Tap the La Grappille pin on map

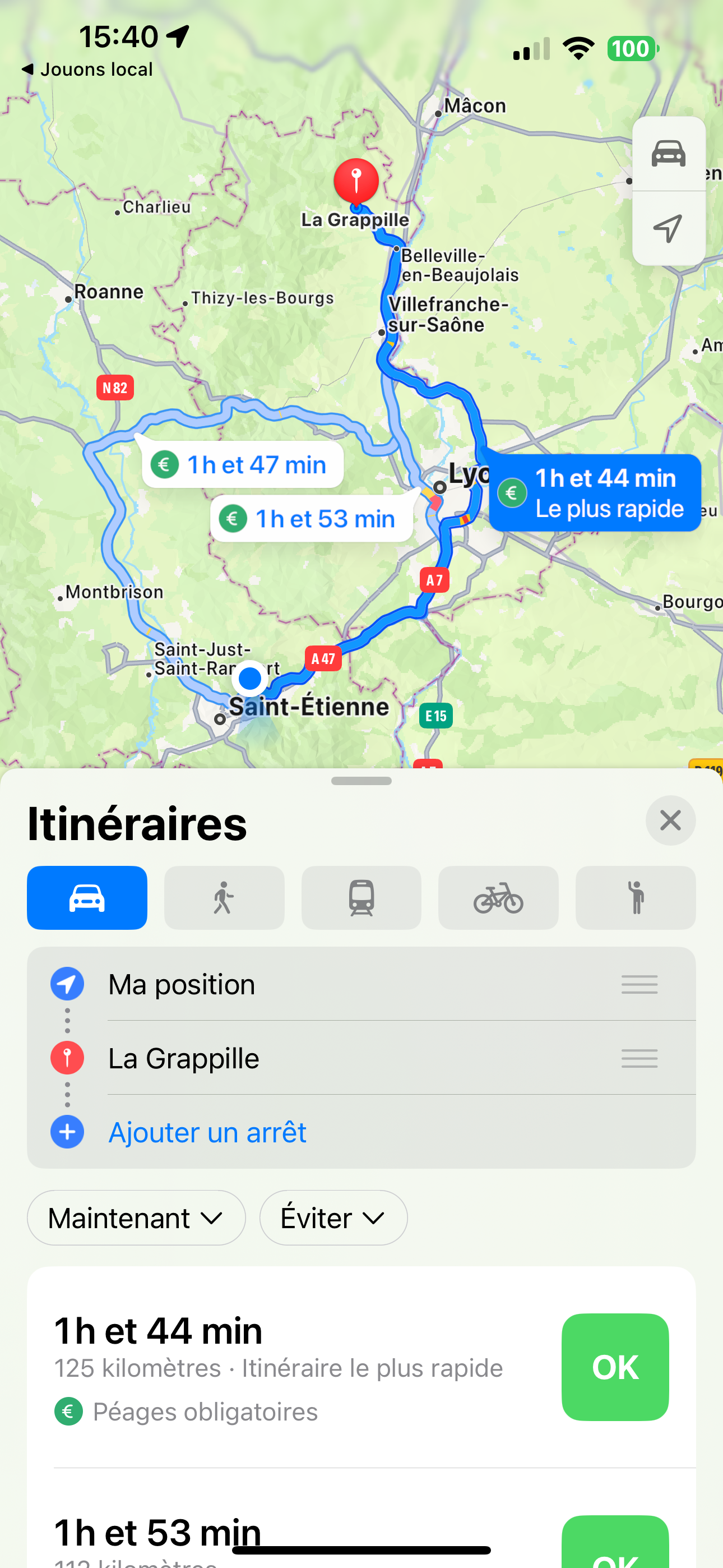(x=356, y=181)
